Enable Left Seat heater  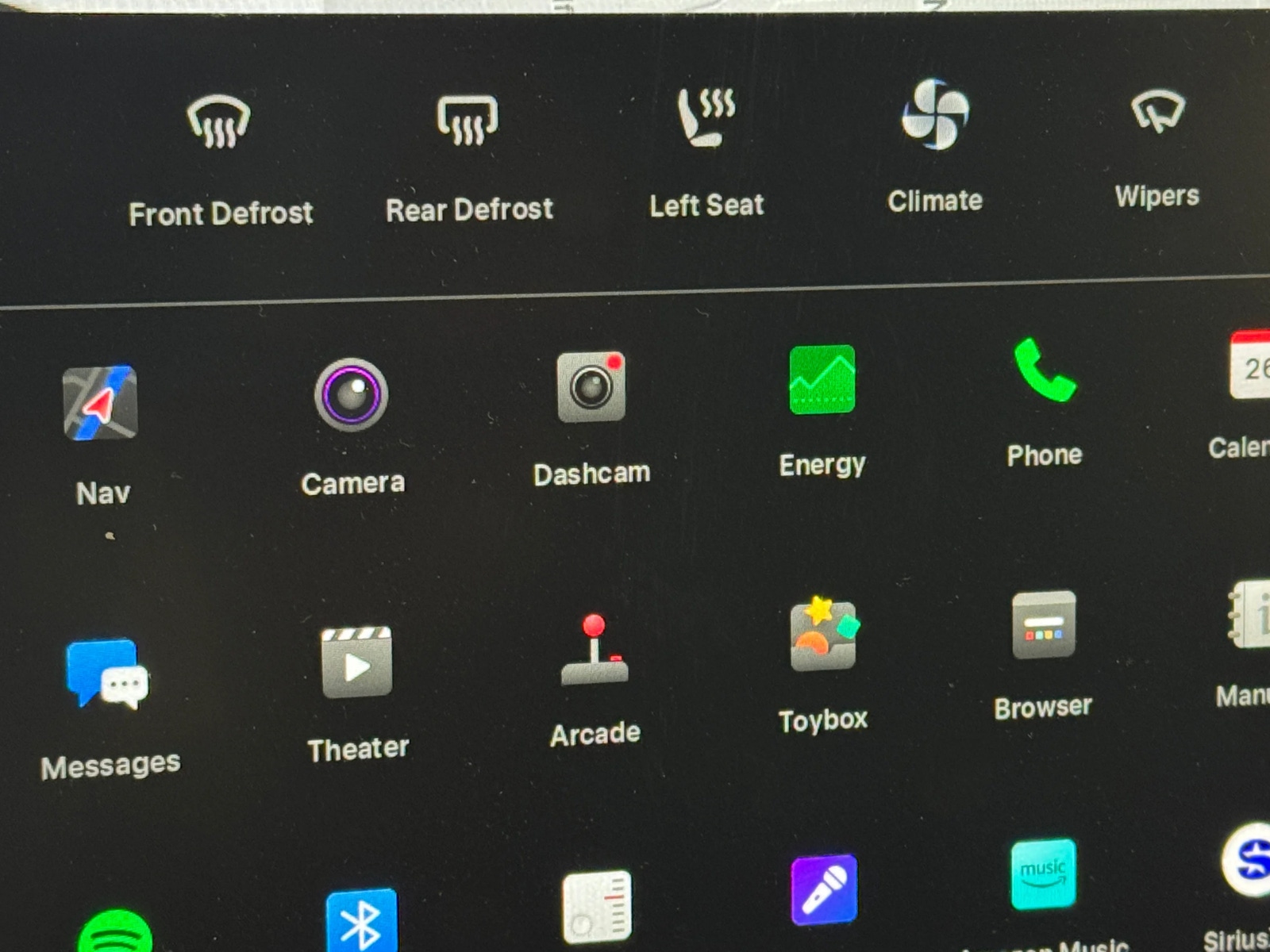[706, 117]
